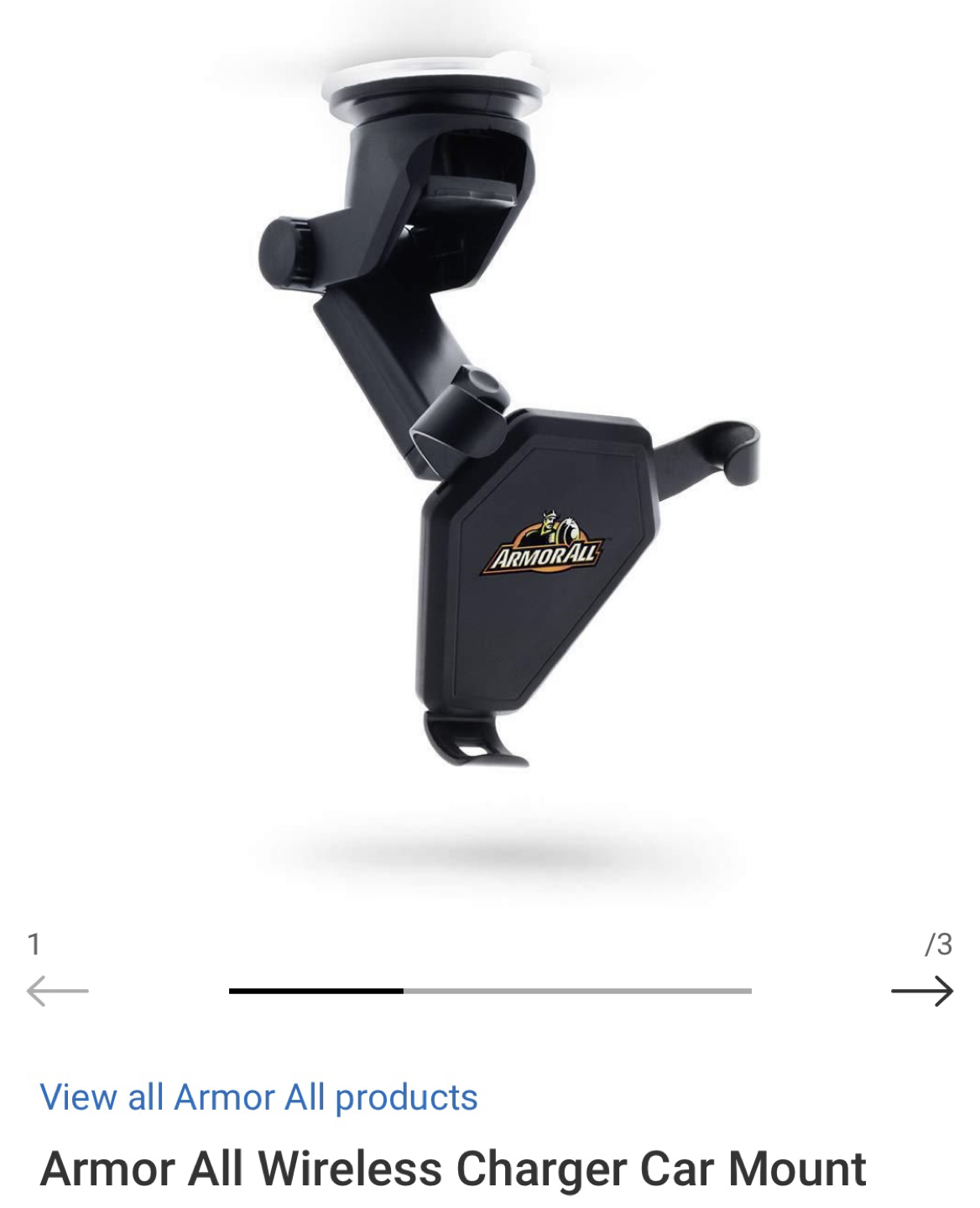Go back to the previous product image
980x1208 pixels.
click(x=57, y=992)
